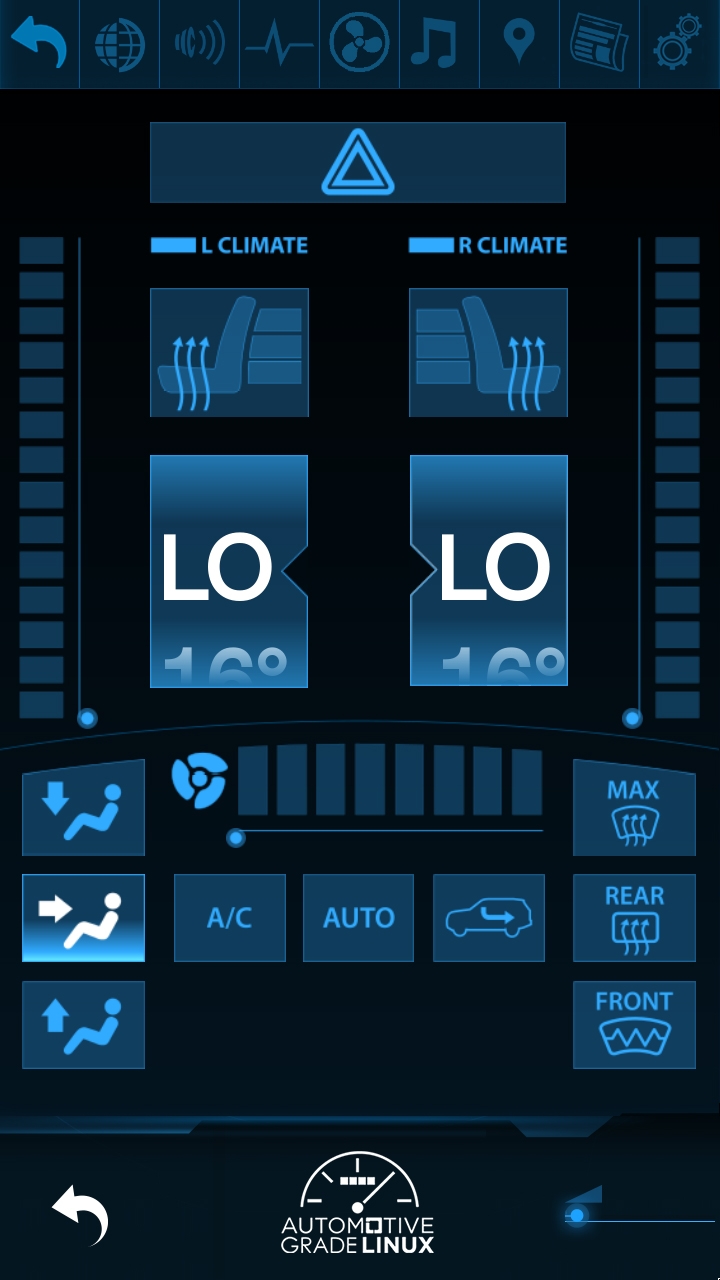Open the music note tab
The height and width of the screenshot is (1280, 720).
(x=439, y=44)
